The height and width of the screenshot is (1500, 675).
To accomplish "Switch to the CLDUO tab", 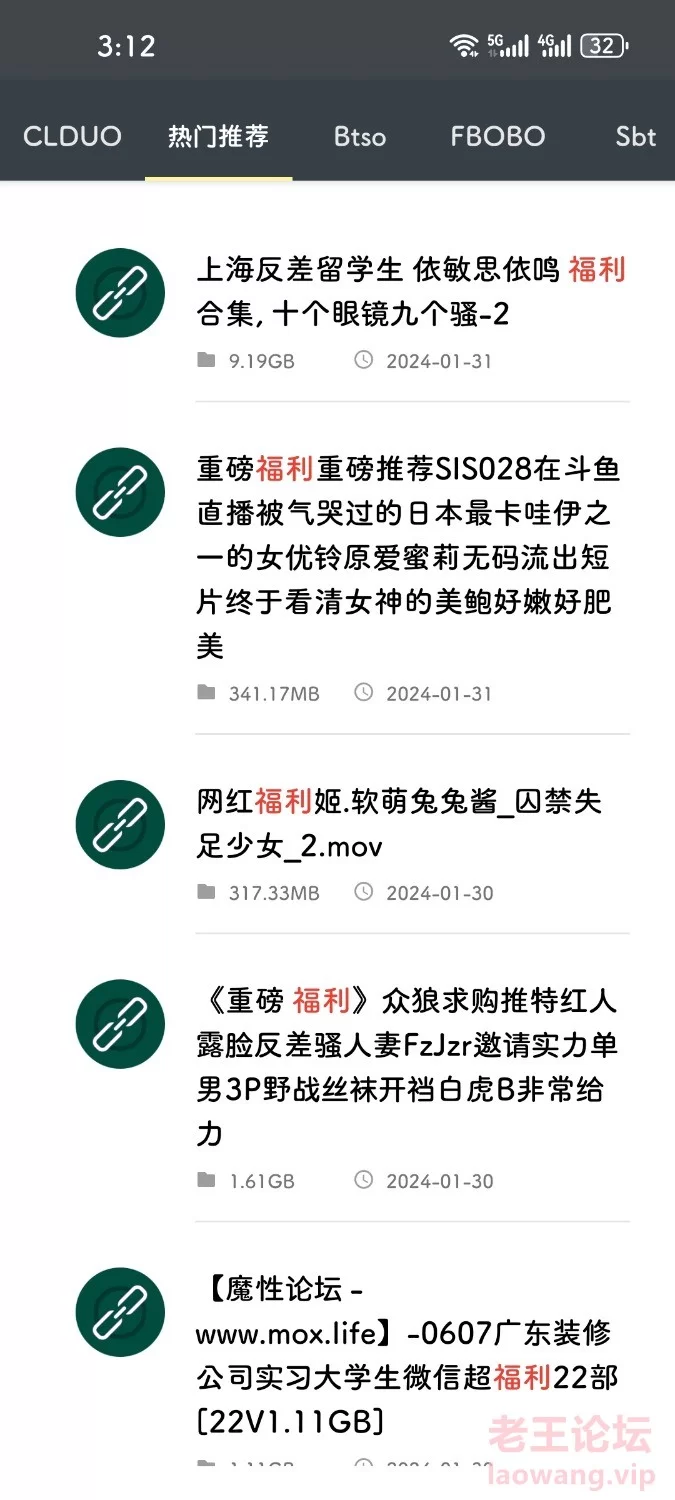I will tap(72, 136).
